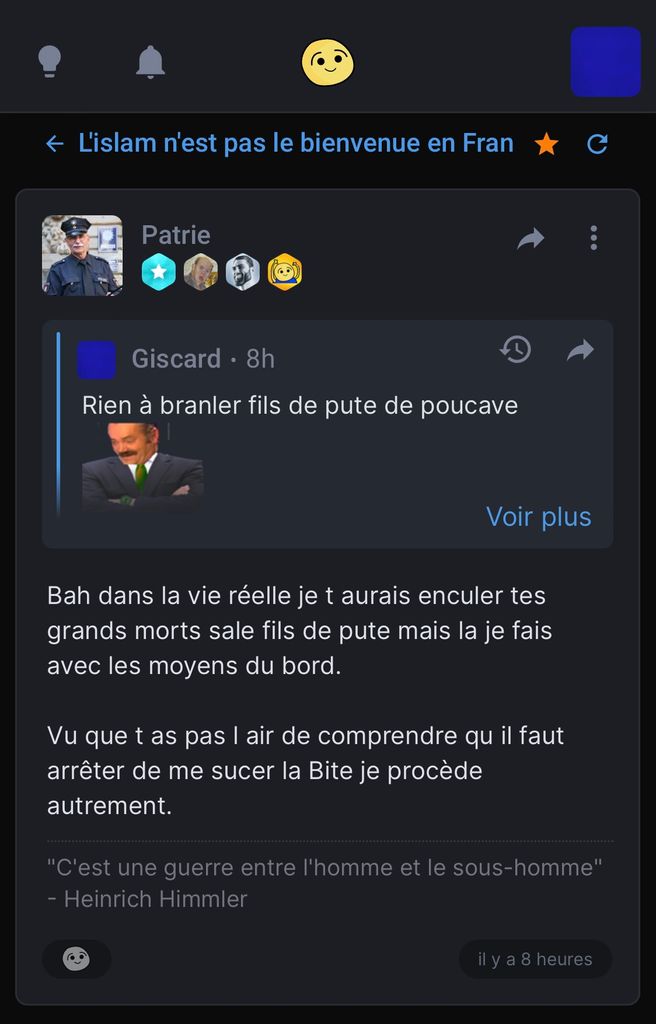The width and height of the screenshot is (656, 1024).
Task: Tap the "il y a 8 heures" timestamp chip
Action: 535,959
